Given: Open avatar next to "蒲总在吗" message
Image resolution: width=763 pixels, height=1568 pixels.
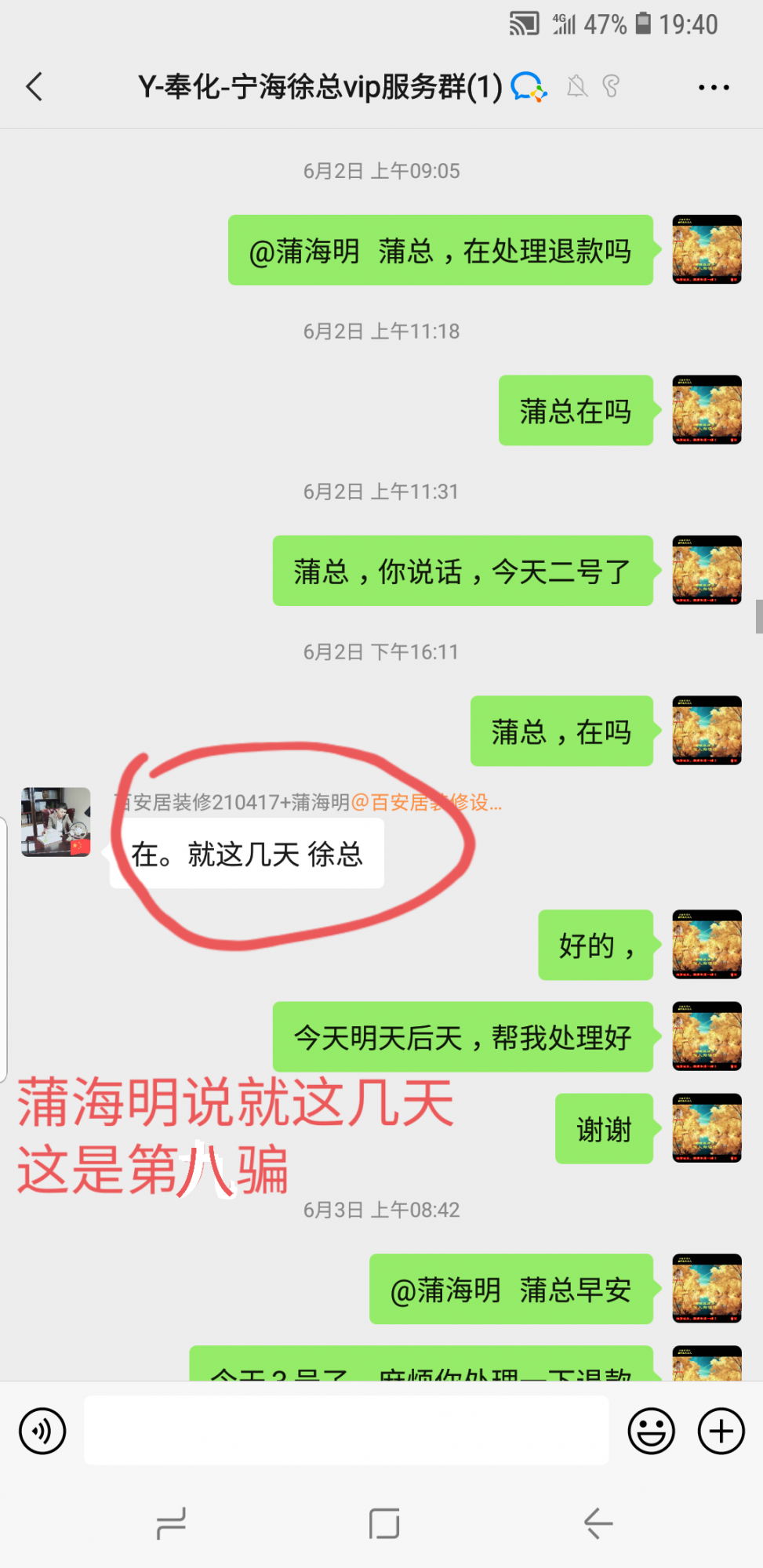Looking at the screenshot, I should pos(707,409).
